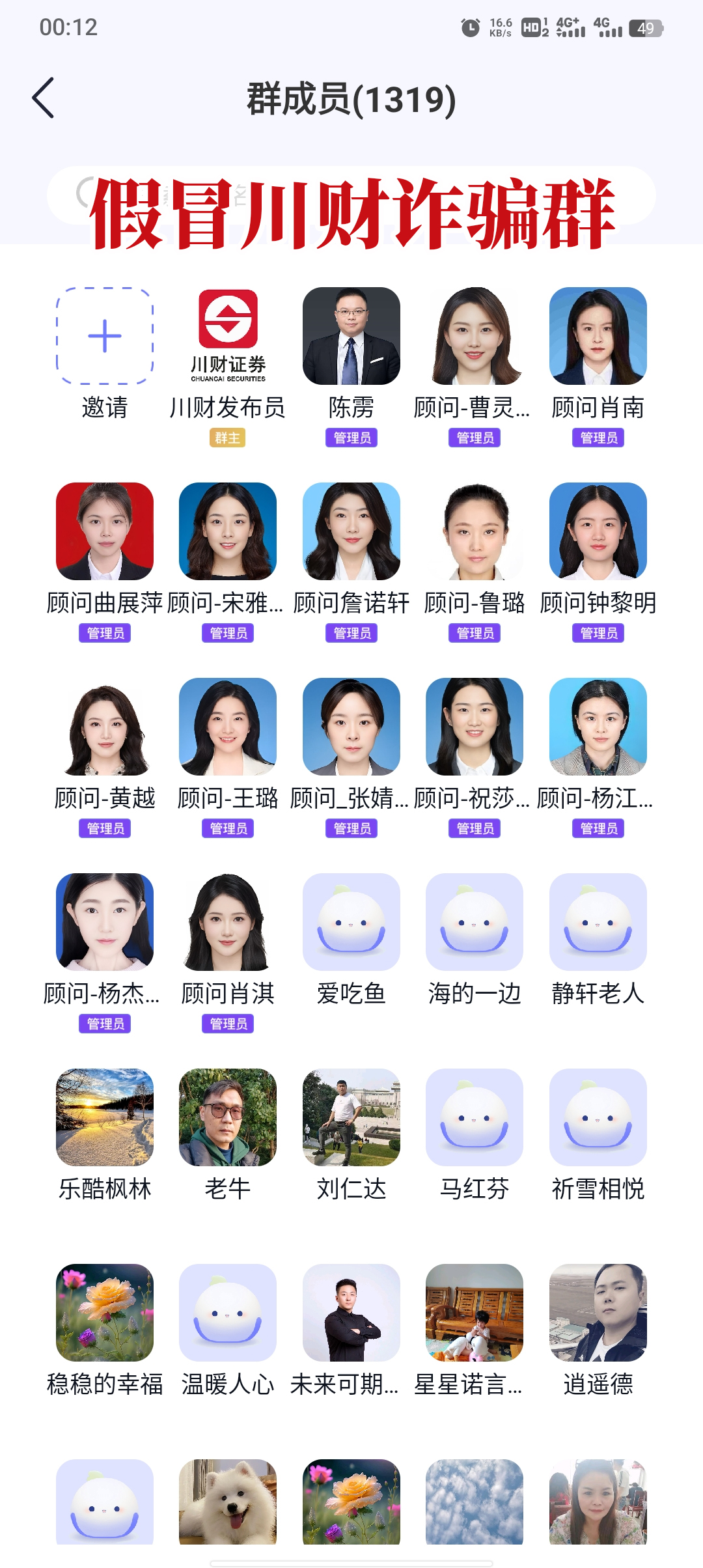703x1568 pixels.
Task: Open member 老牛's profile
Action: 228,1117
